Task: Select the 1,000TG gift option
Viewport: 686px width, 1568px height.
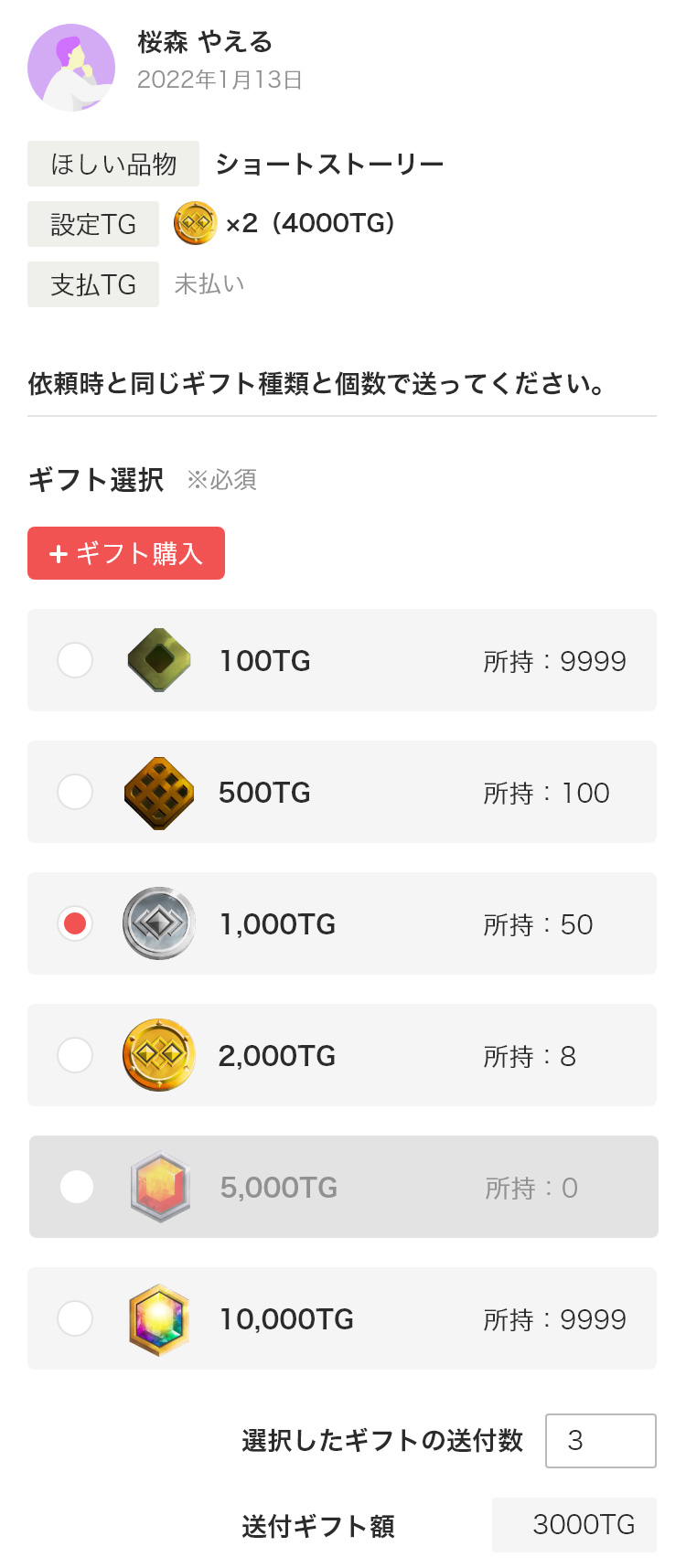Action: [342, 923]
